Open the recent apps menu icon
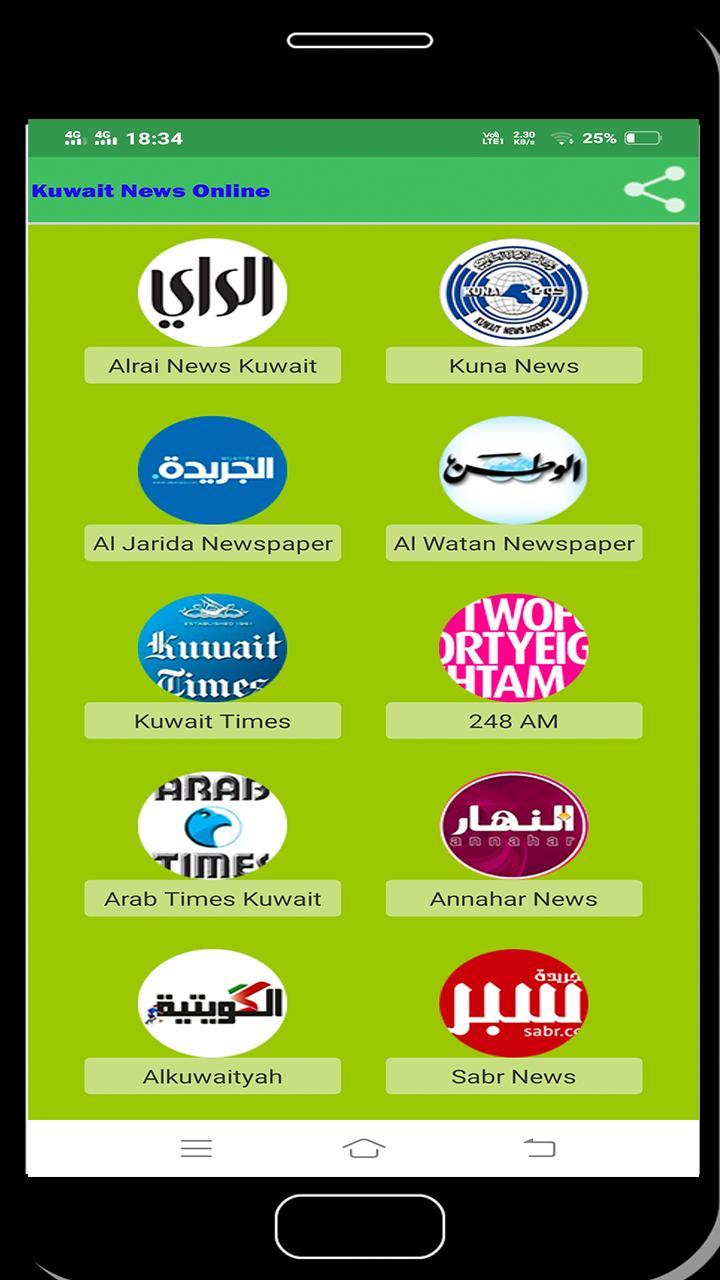Image resolution: width=720 pixels, height=1280 pixels. [x=193, y=1148]
